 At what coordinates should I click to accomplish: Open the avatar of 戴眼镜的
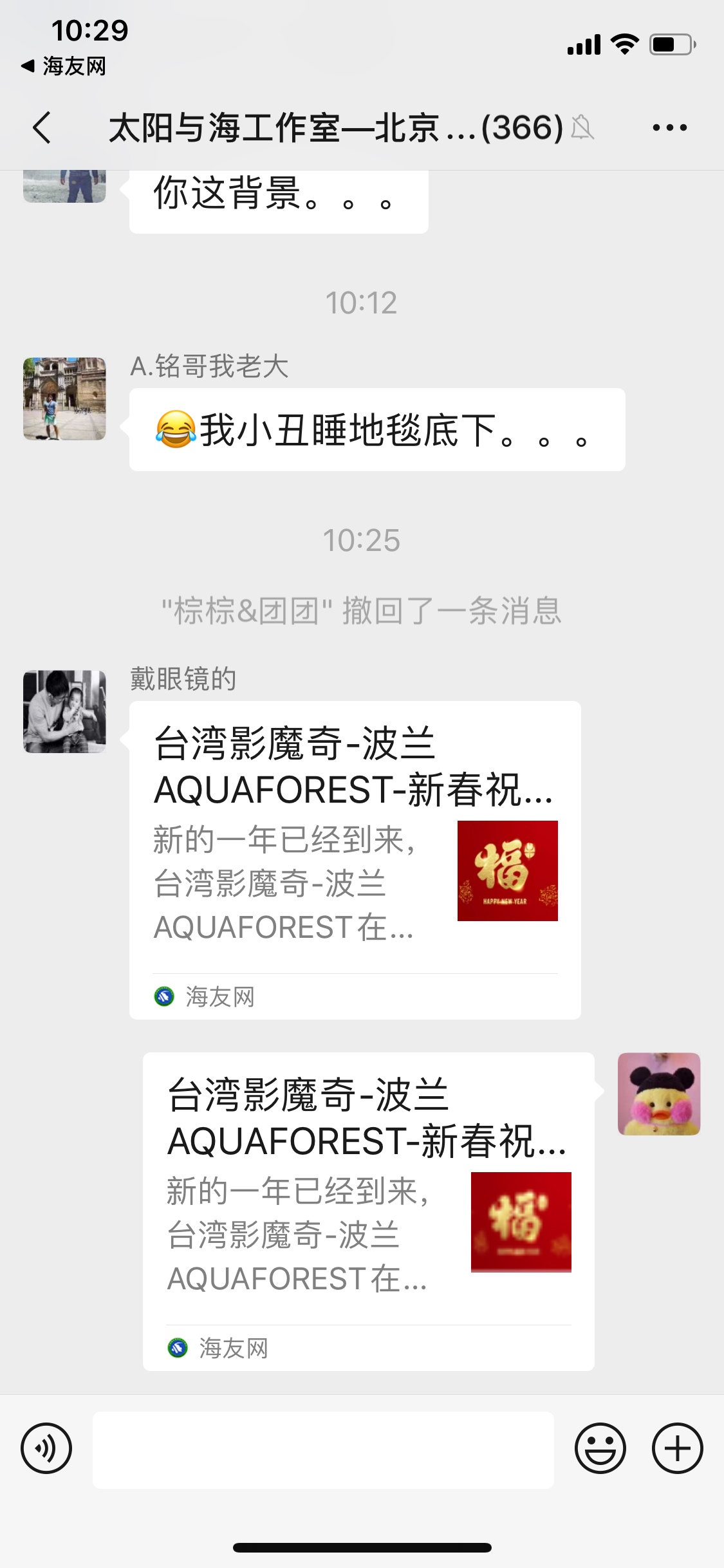pyautogui.click(x=64, y=711)
